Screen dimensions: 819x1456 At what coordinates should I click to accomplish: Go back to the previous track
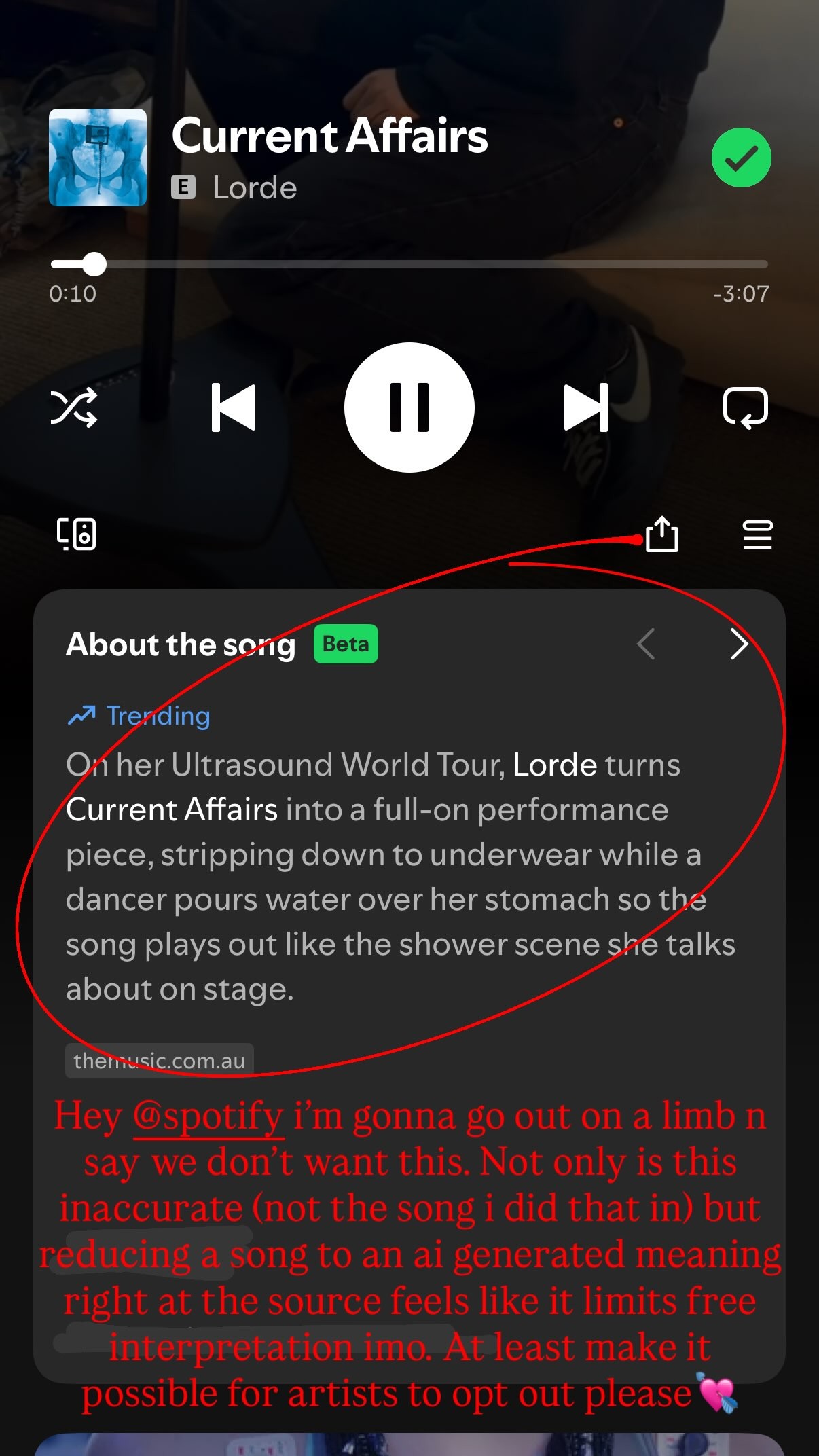pyautogui.click(x=233, y=407)
